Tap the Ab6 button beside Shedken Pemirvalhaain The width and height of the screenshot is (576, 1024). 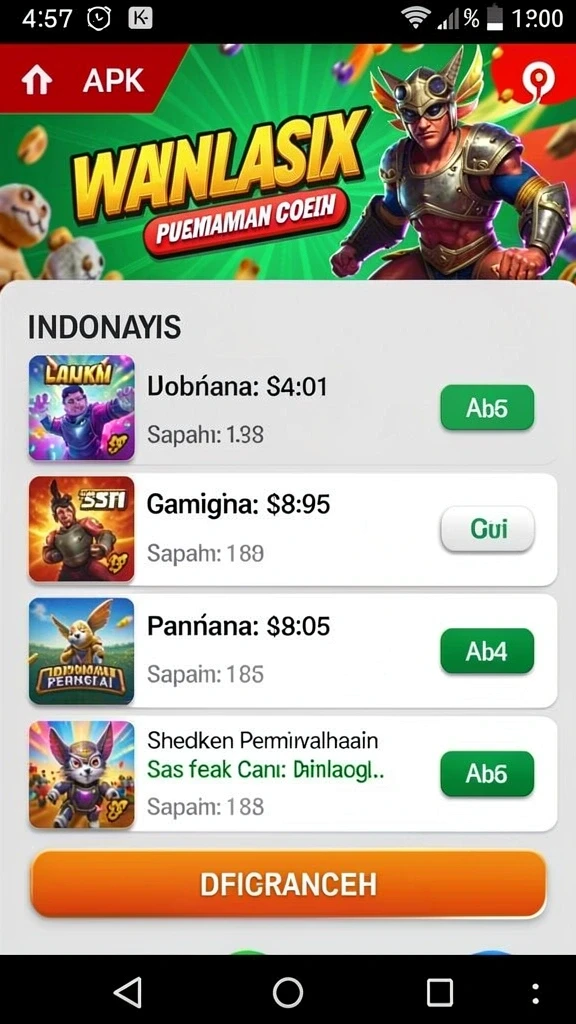point(487,774)
